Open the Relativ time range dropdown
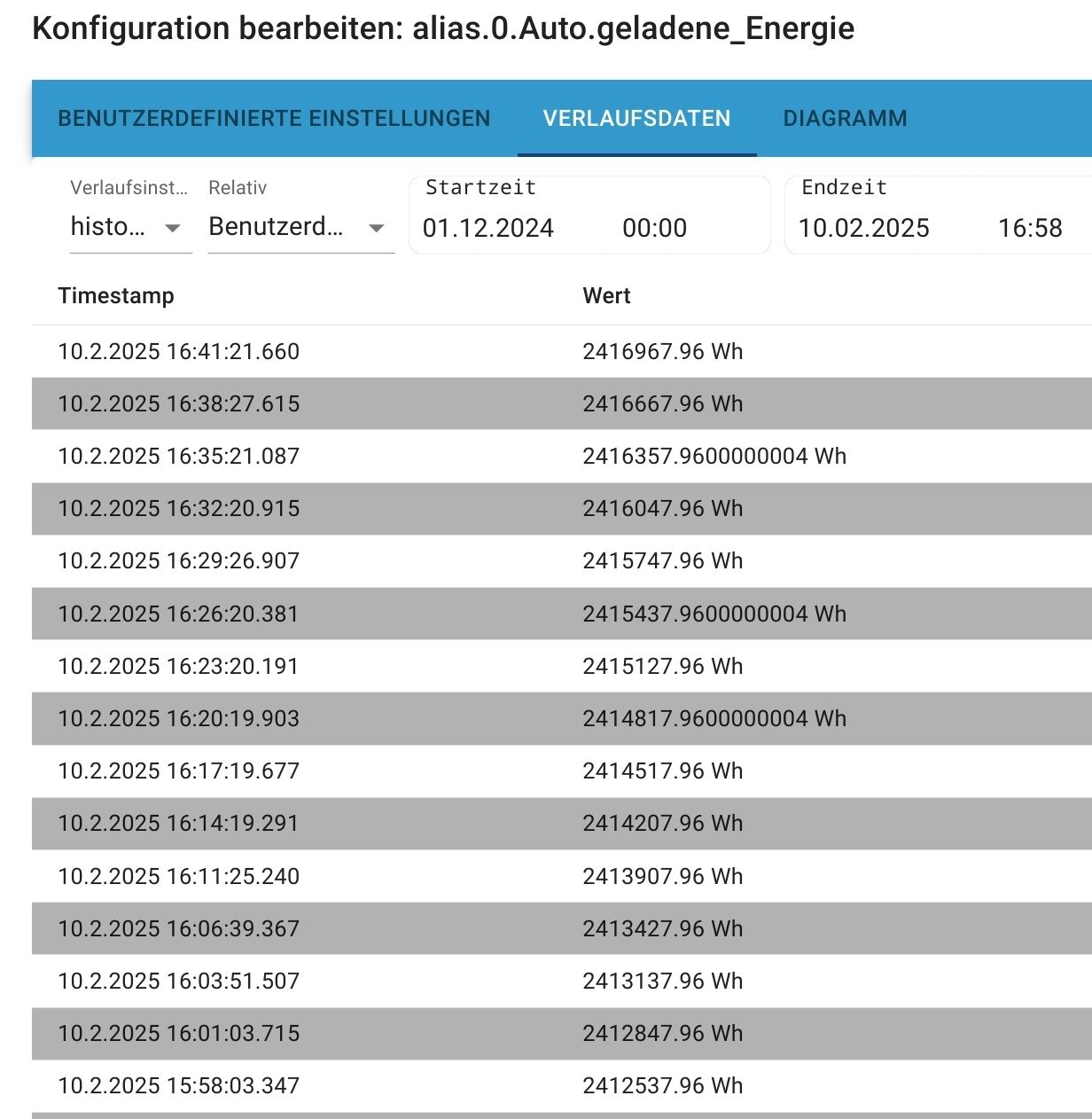Image resolution: width=1092 pixels, height=1119 pixels. tap(300, 228)
